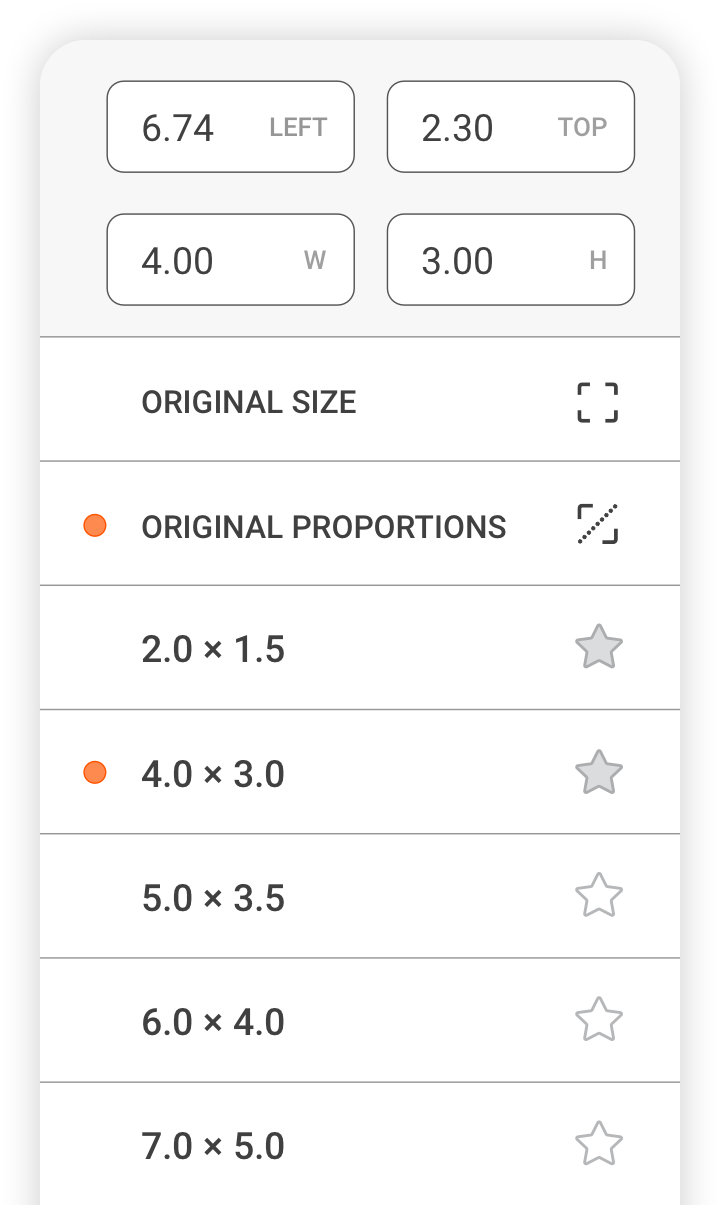720x1205 pixels.
Task: Click the star icon beside 7.0 × 5.0
Action: (597, 1143)
